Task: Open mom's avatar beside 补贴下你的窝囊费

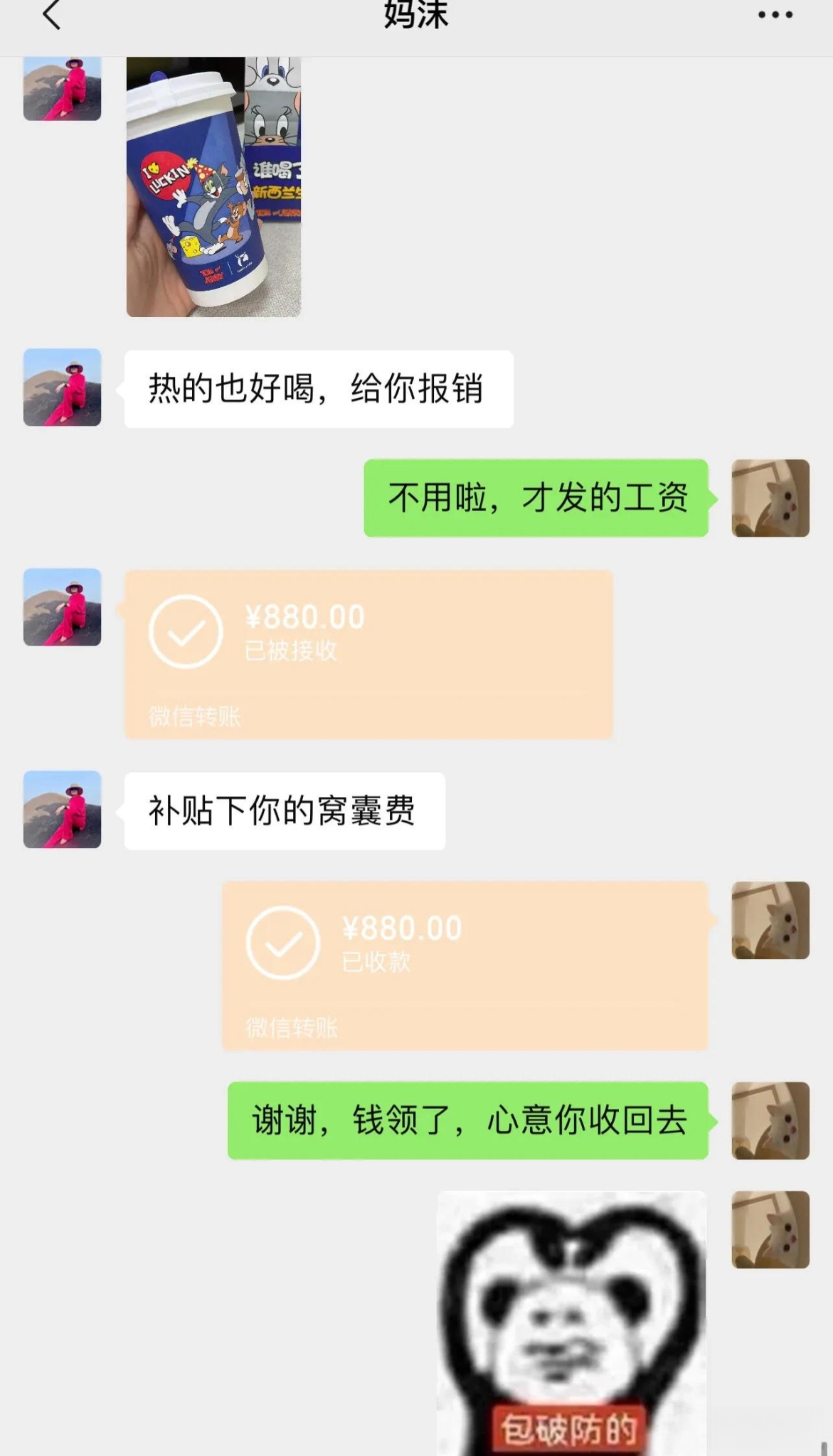Action: click(x=63, y=810)
